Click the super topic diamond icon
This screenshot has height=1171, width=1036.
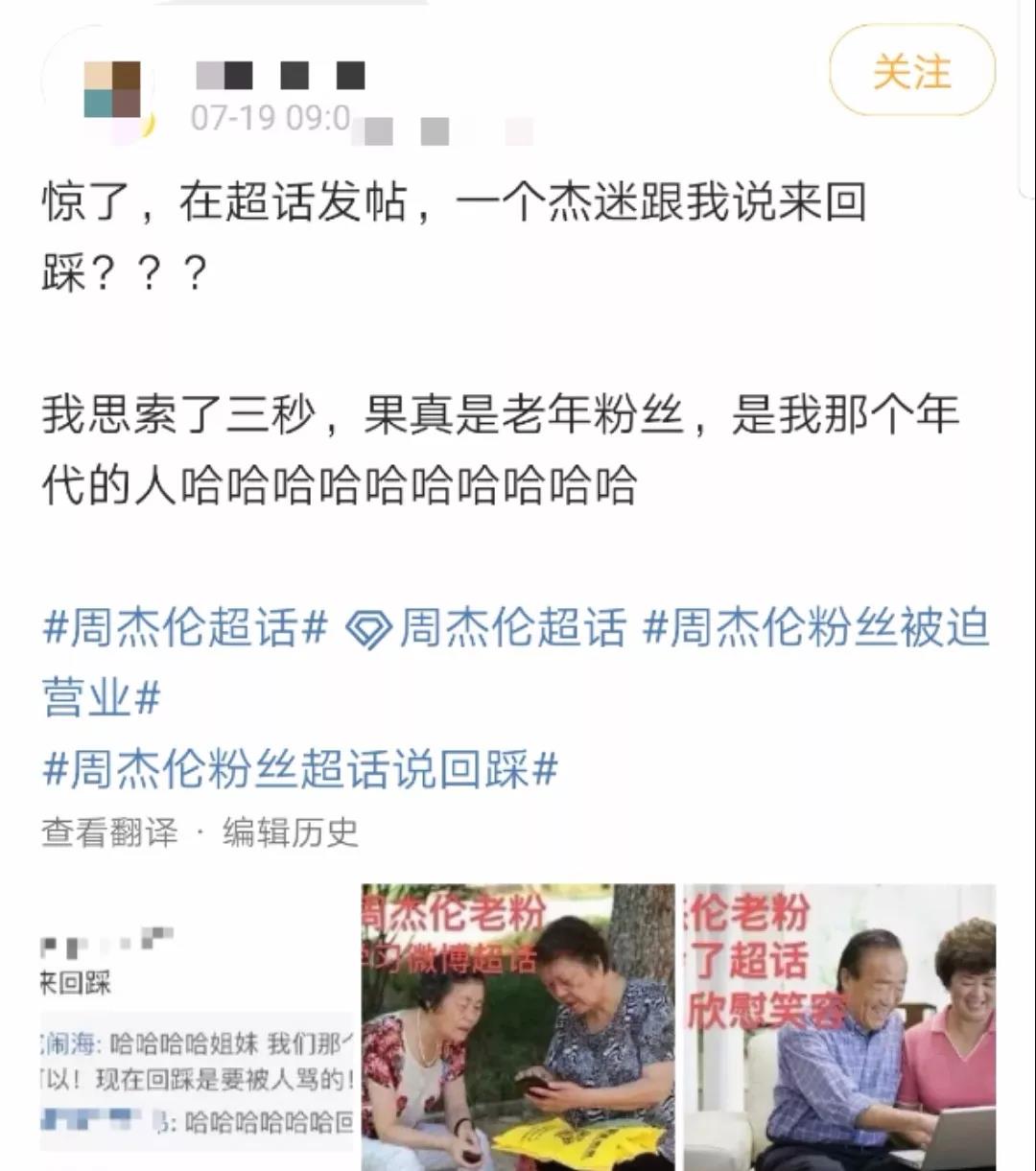367,627
